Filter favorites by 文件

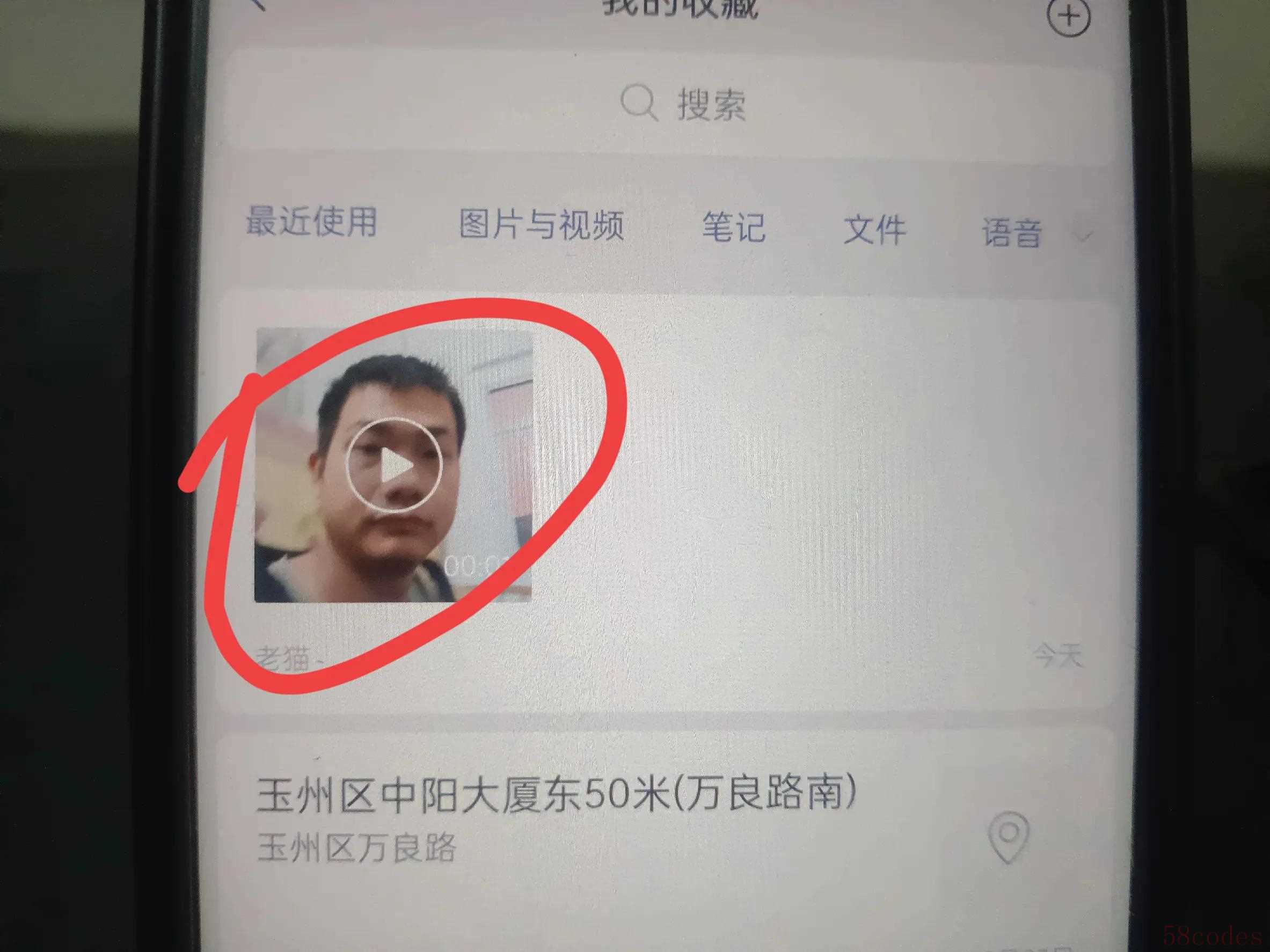pos(874,230)
